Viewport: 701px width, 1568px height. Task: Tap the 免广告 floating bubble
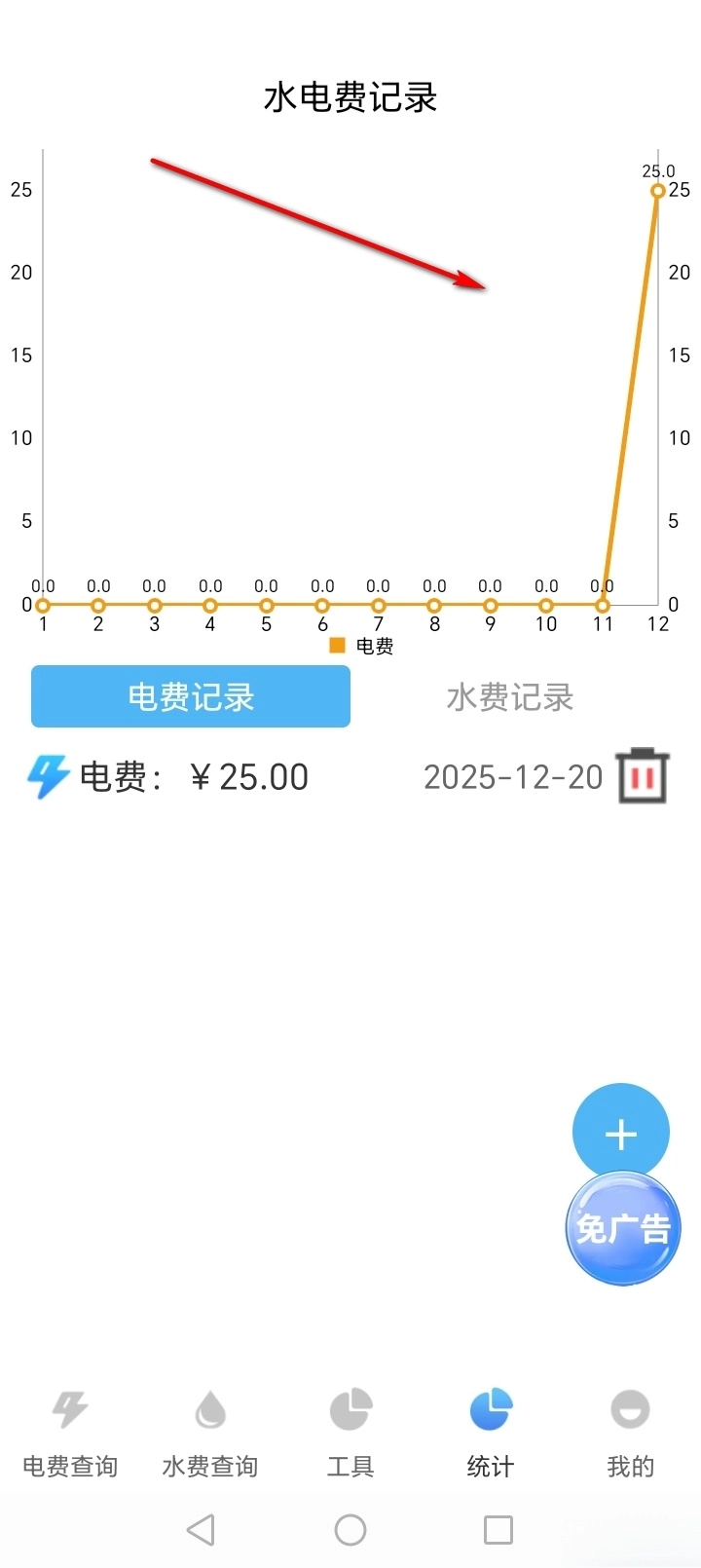point(623,1229)
